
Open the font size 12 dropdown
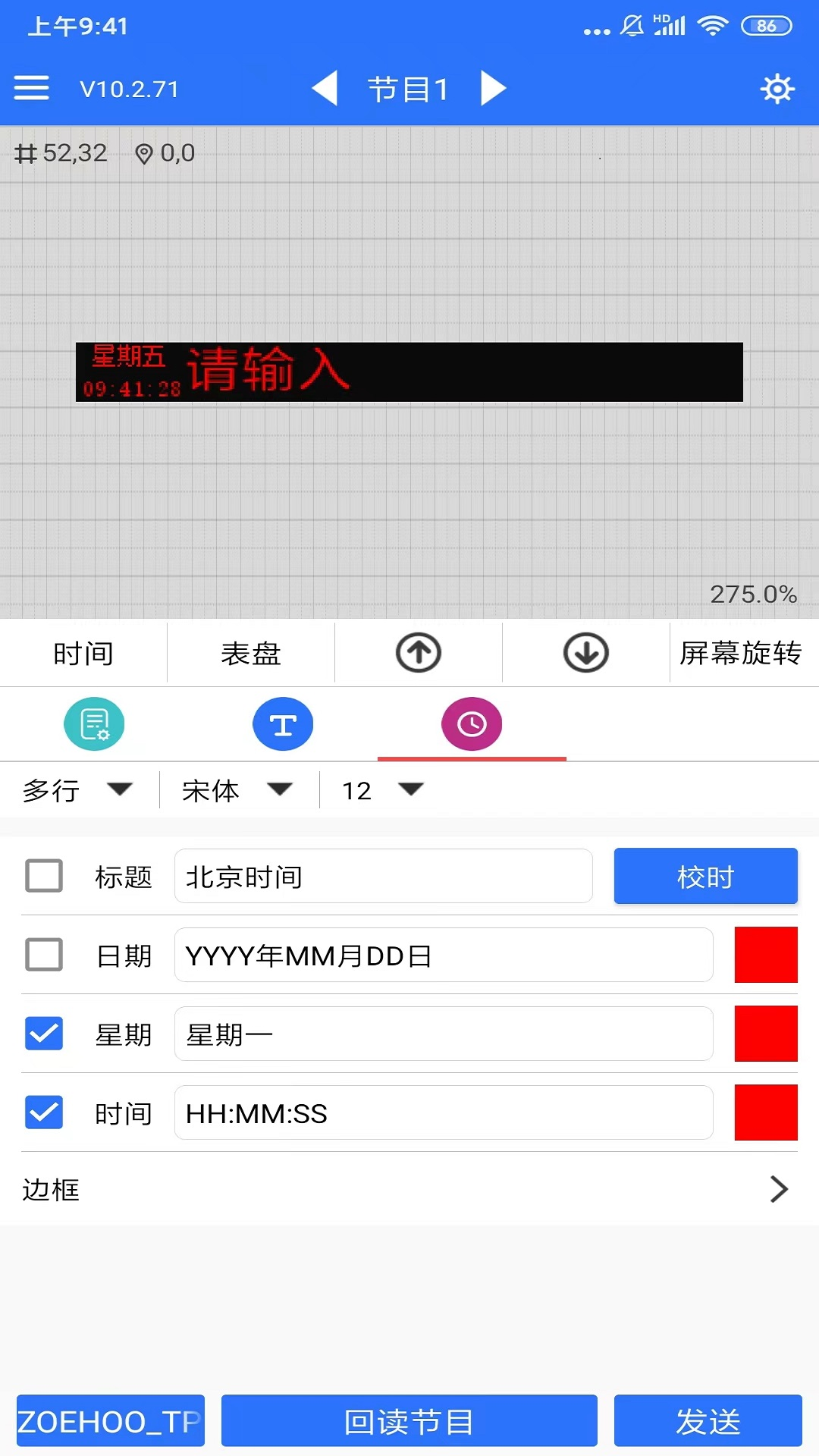pyautogui.click(x=379, y=790)
